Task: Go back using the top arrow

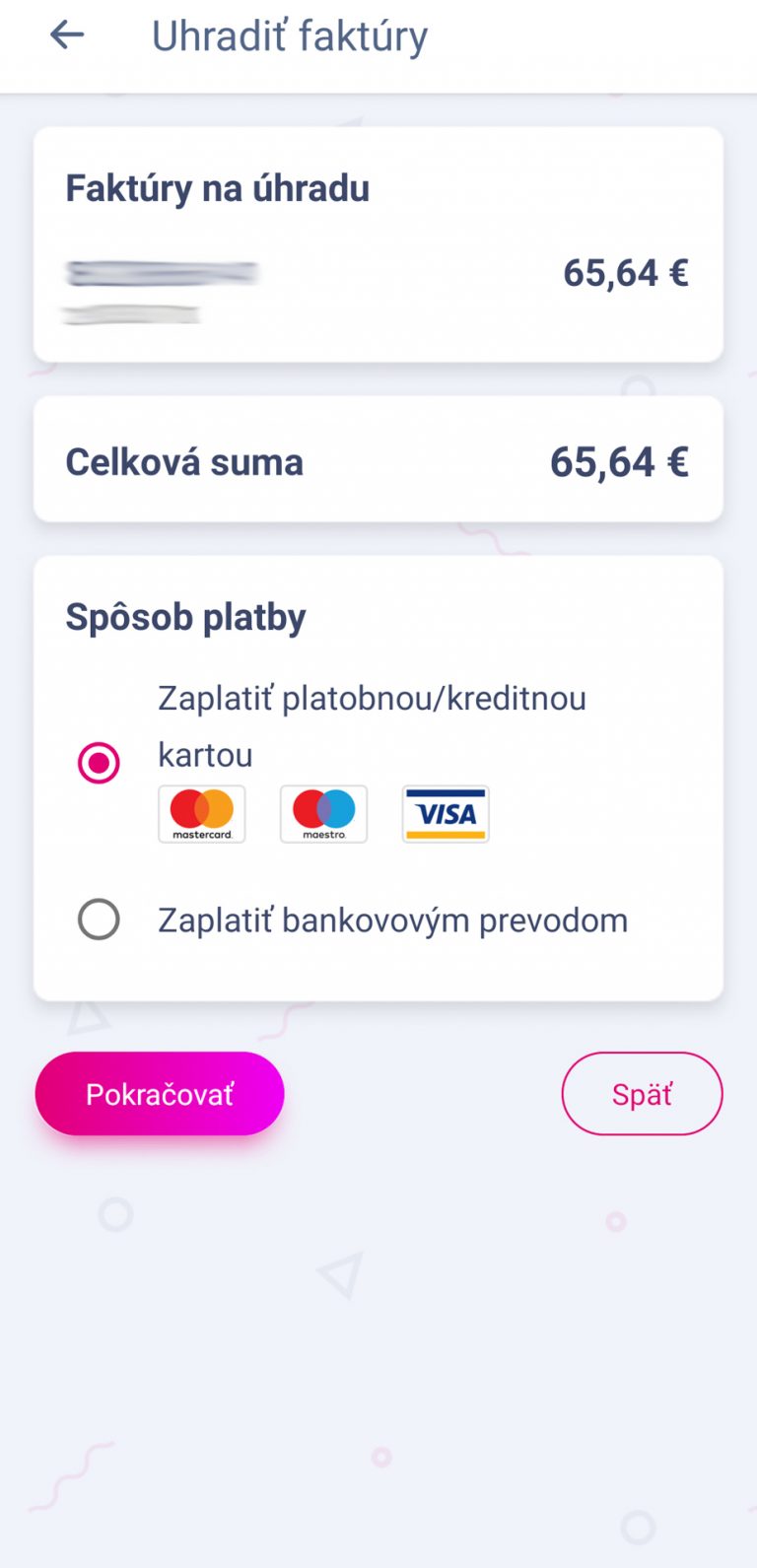Action: pos(67,35)
